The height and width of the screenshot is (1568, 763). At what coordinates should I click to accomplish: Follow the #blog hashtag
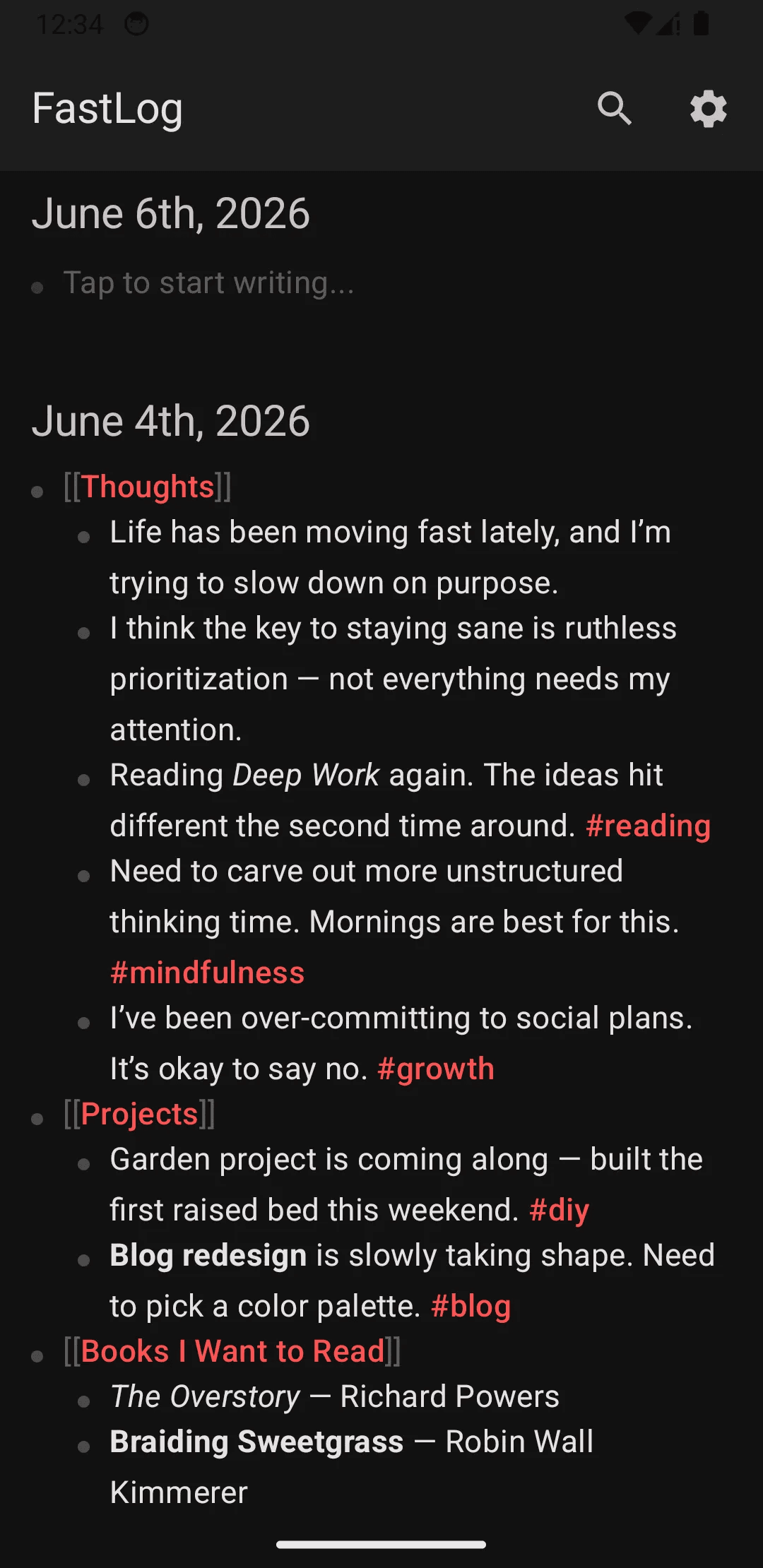(x=471, y=1306)
